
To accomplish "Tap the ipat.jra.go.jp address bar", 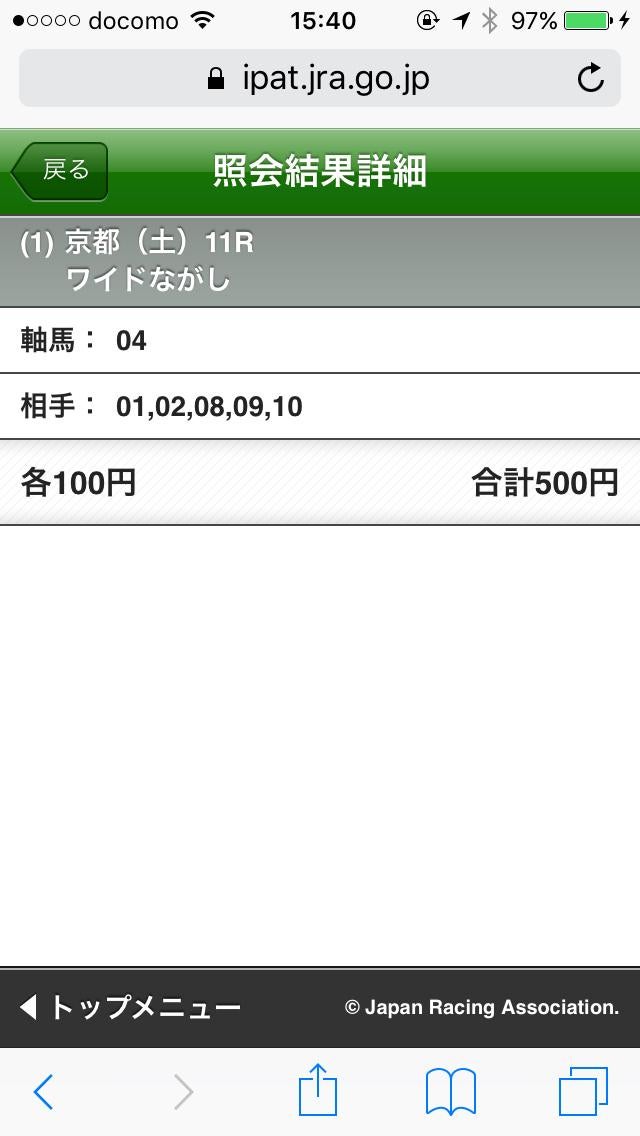I will [320, 78].
